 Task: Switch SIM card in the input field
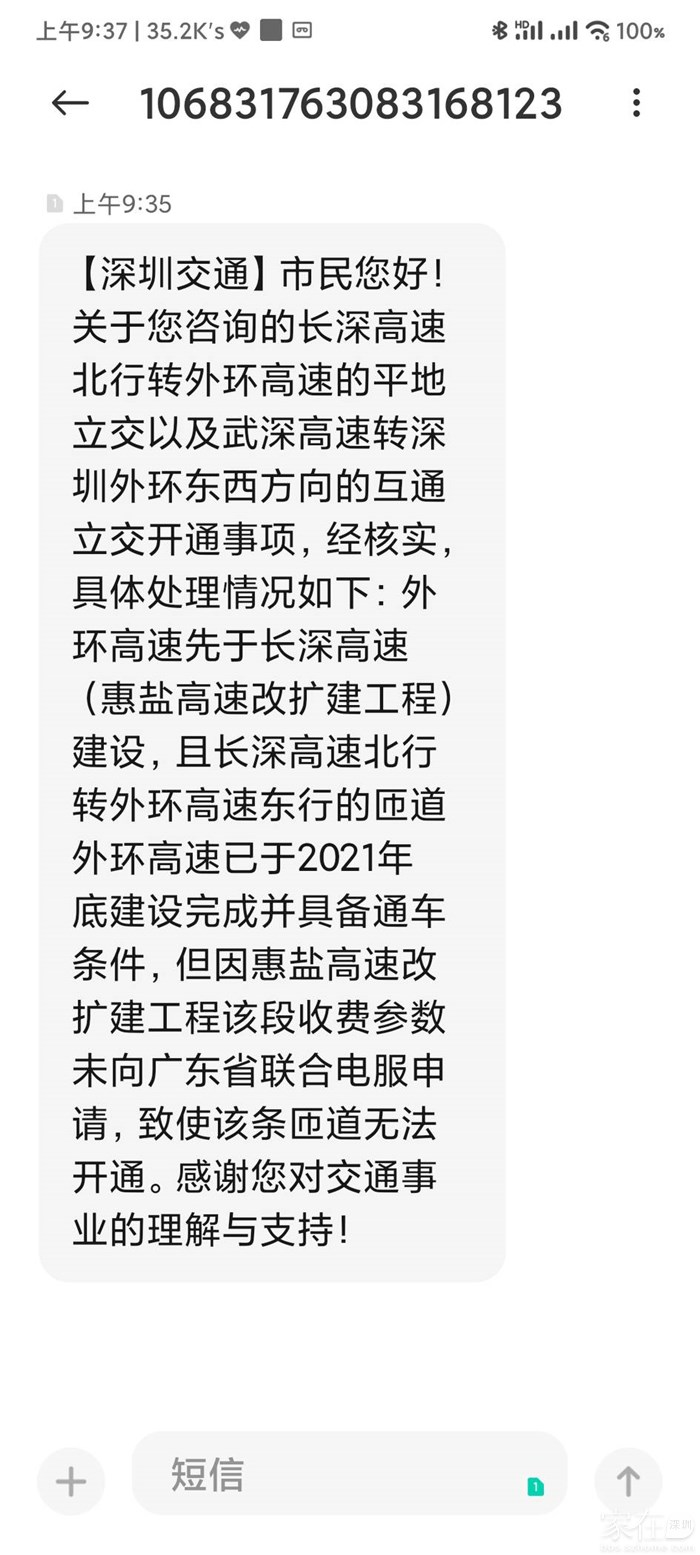[x=535, y=1487]
